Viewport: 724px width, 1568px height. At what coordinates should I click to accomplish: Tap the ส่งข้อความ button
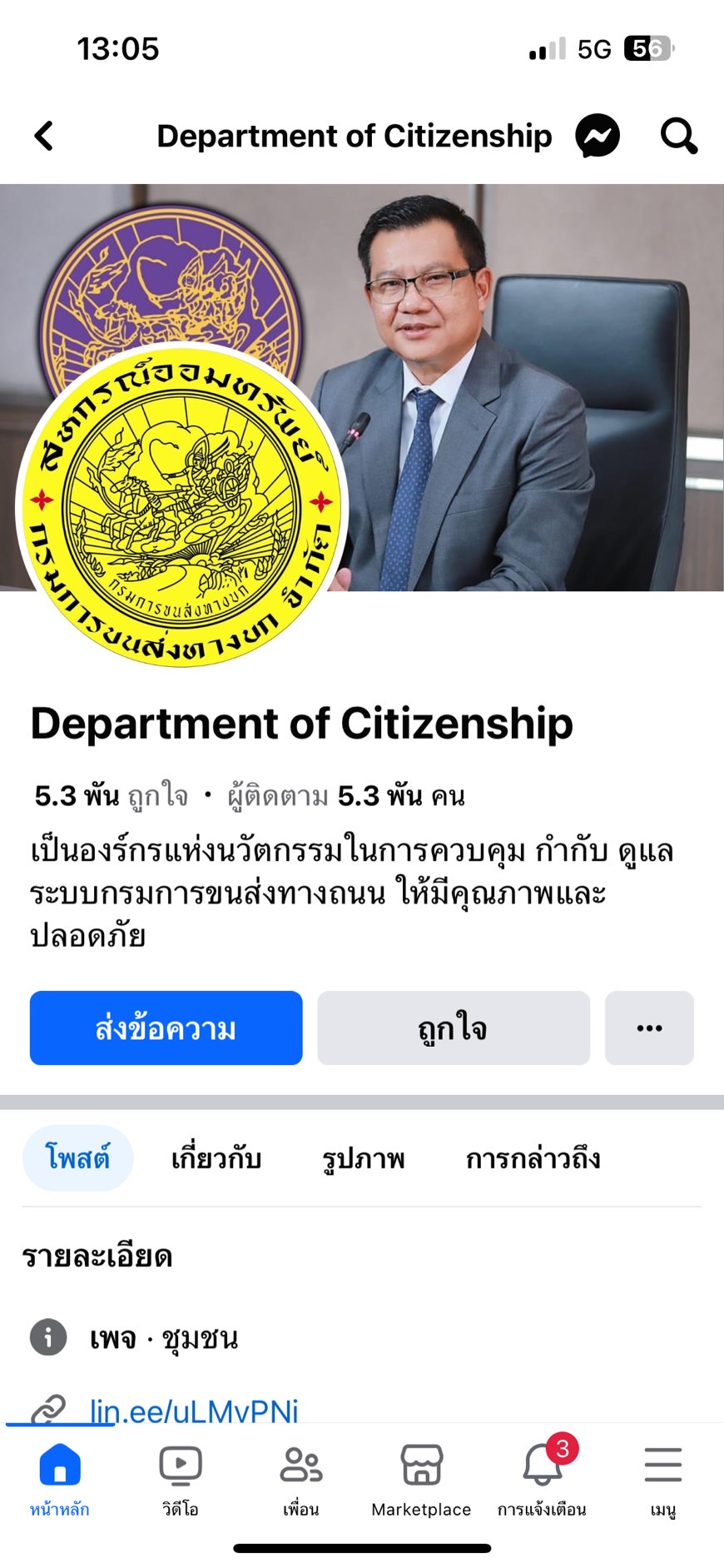click(x=166, y=1028)
